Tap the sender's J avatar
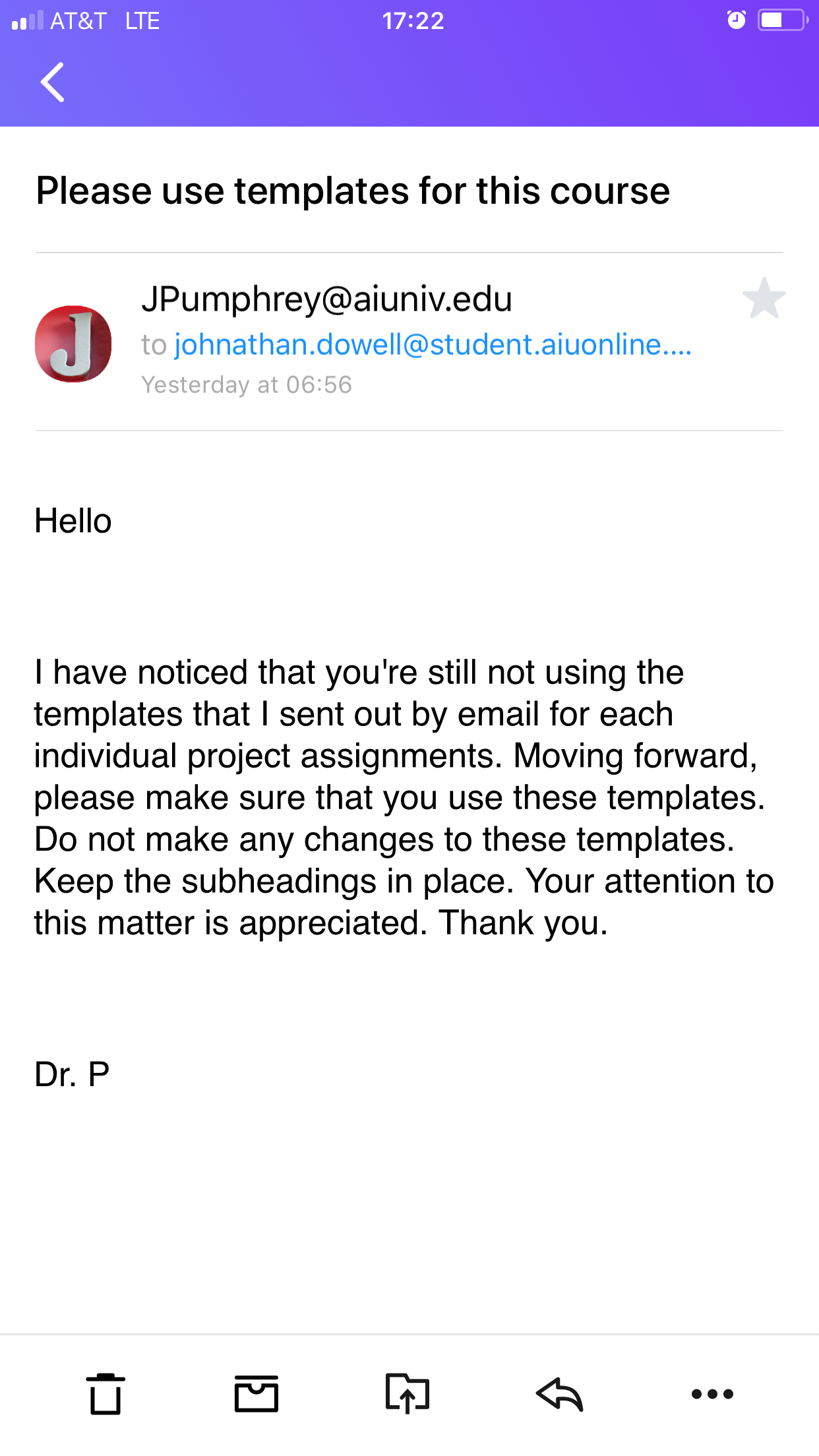Screen dimensions: 819x1456 coord(73,344)
